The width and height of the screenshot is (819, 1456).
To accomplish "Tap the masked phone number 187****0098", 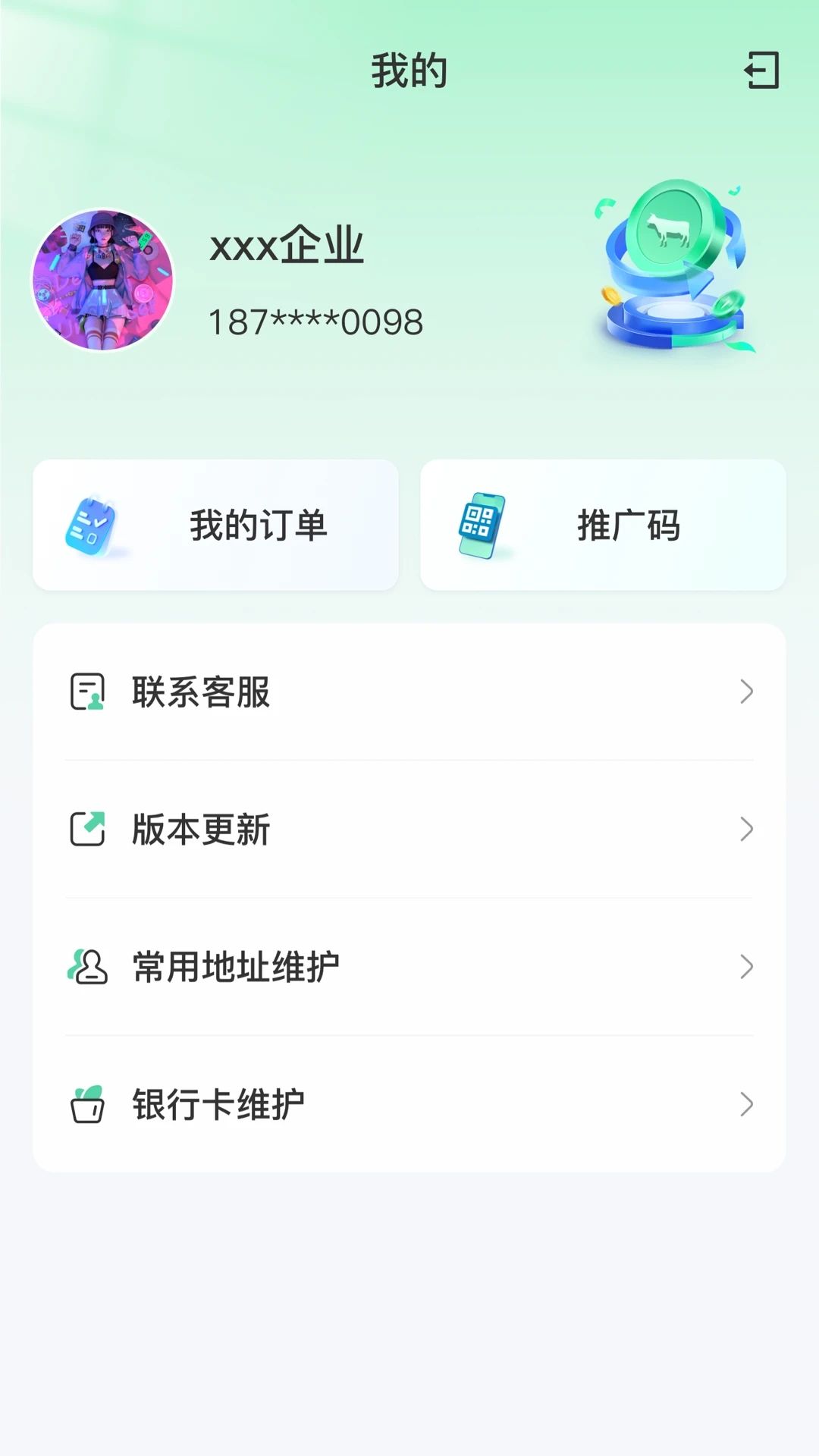I will pyautogui.click(x=315, y=322).
